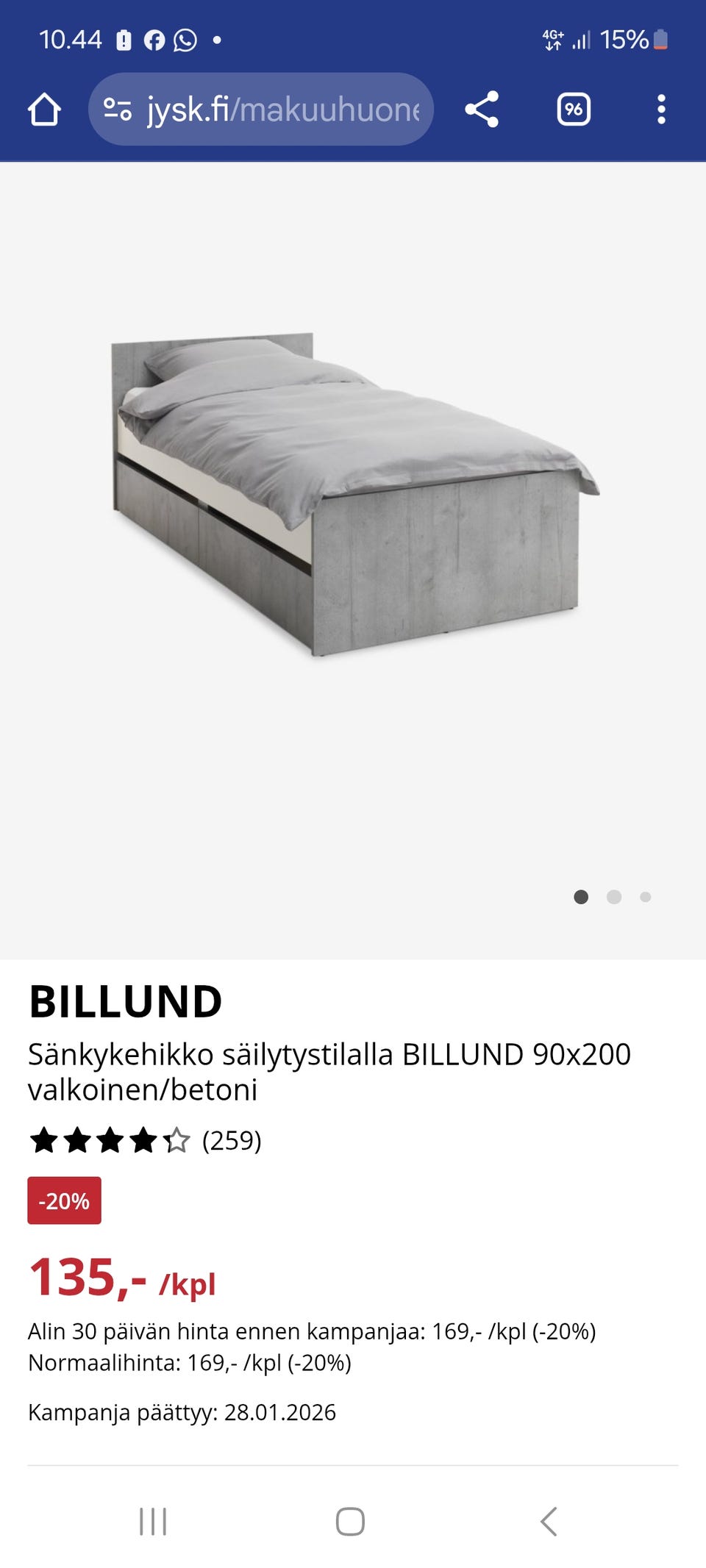Viewport: 706px width, 1568px height.
Task: Open the tab switcher showing 96 tabs
Action: pyautogui.click(x=573, y=110)
